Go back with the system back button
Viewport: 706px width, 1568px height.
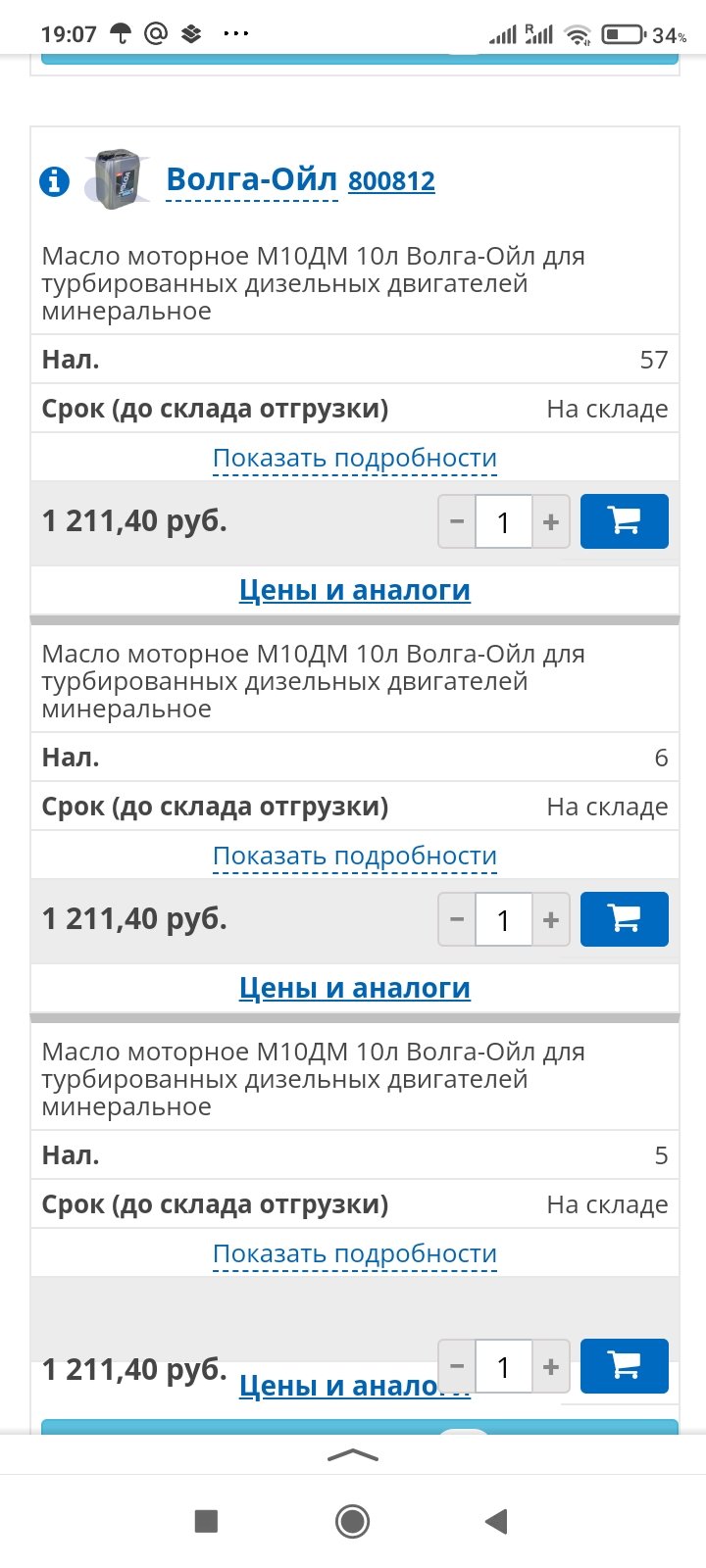(497, 1521)
